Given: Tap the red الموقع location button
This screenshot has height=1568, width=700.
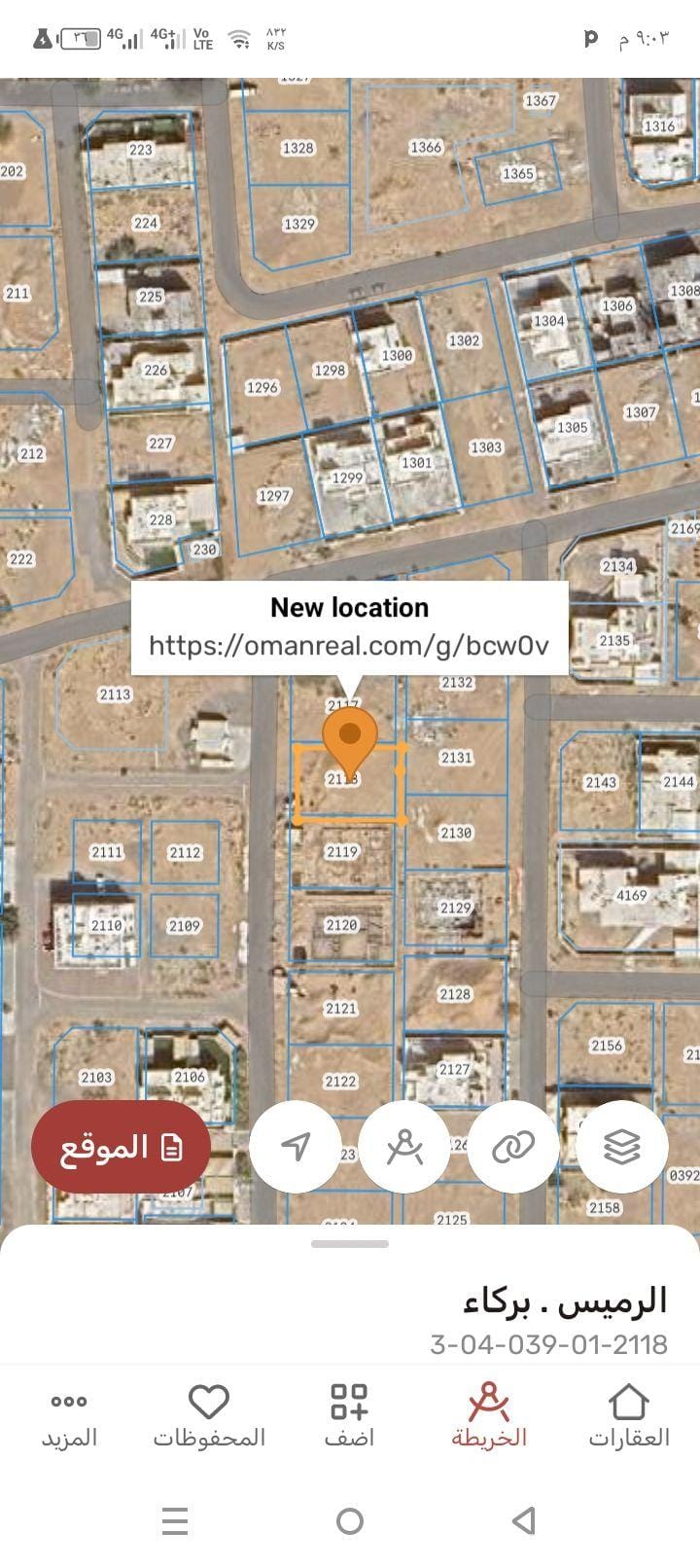Looking at the screenshot, I should coord(121,1147).
